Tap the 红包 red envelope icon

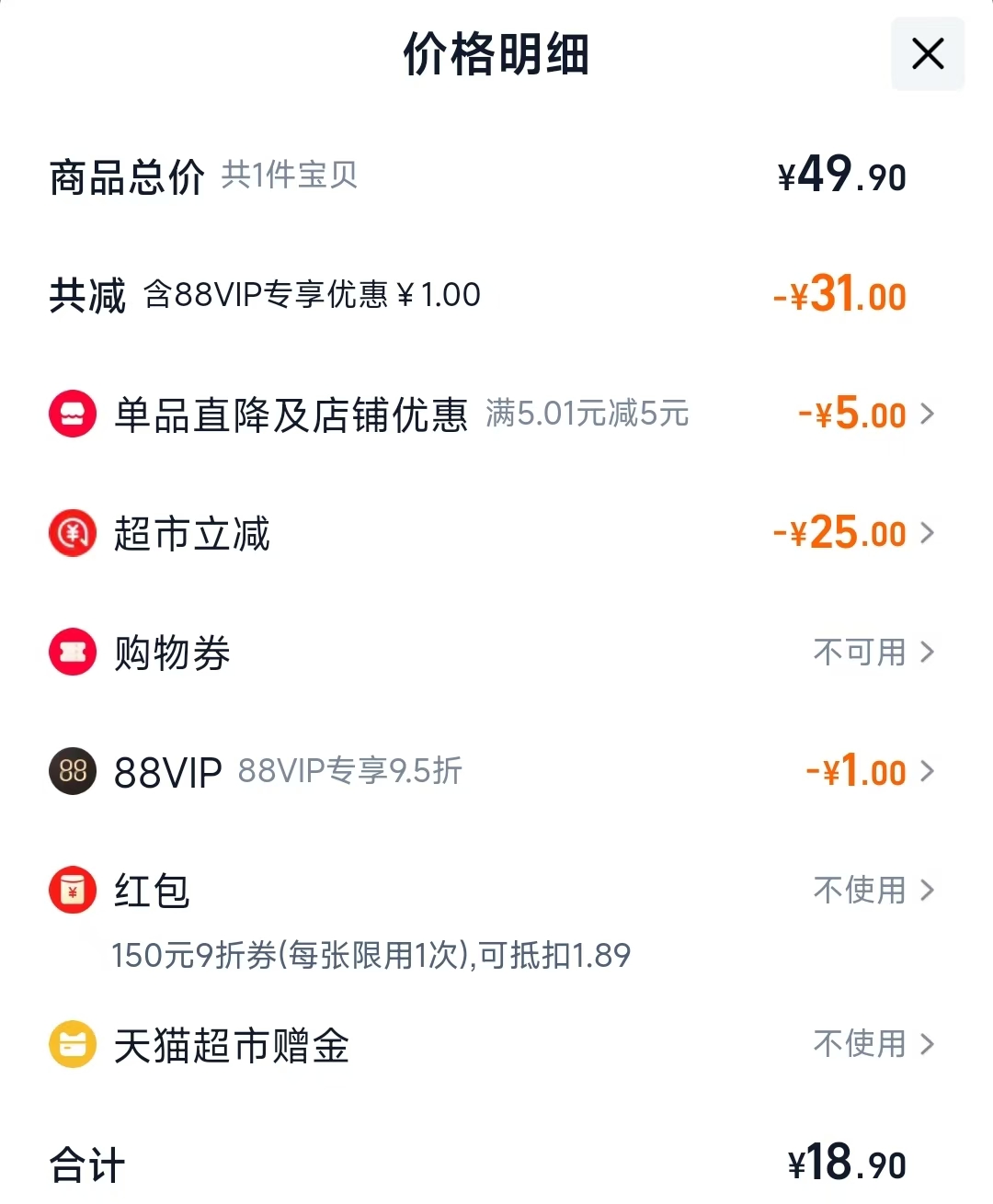point(72,890)
